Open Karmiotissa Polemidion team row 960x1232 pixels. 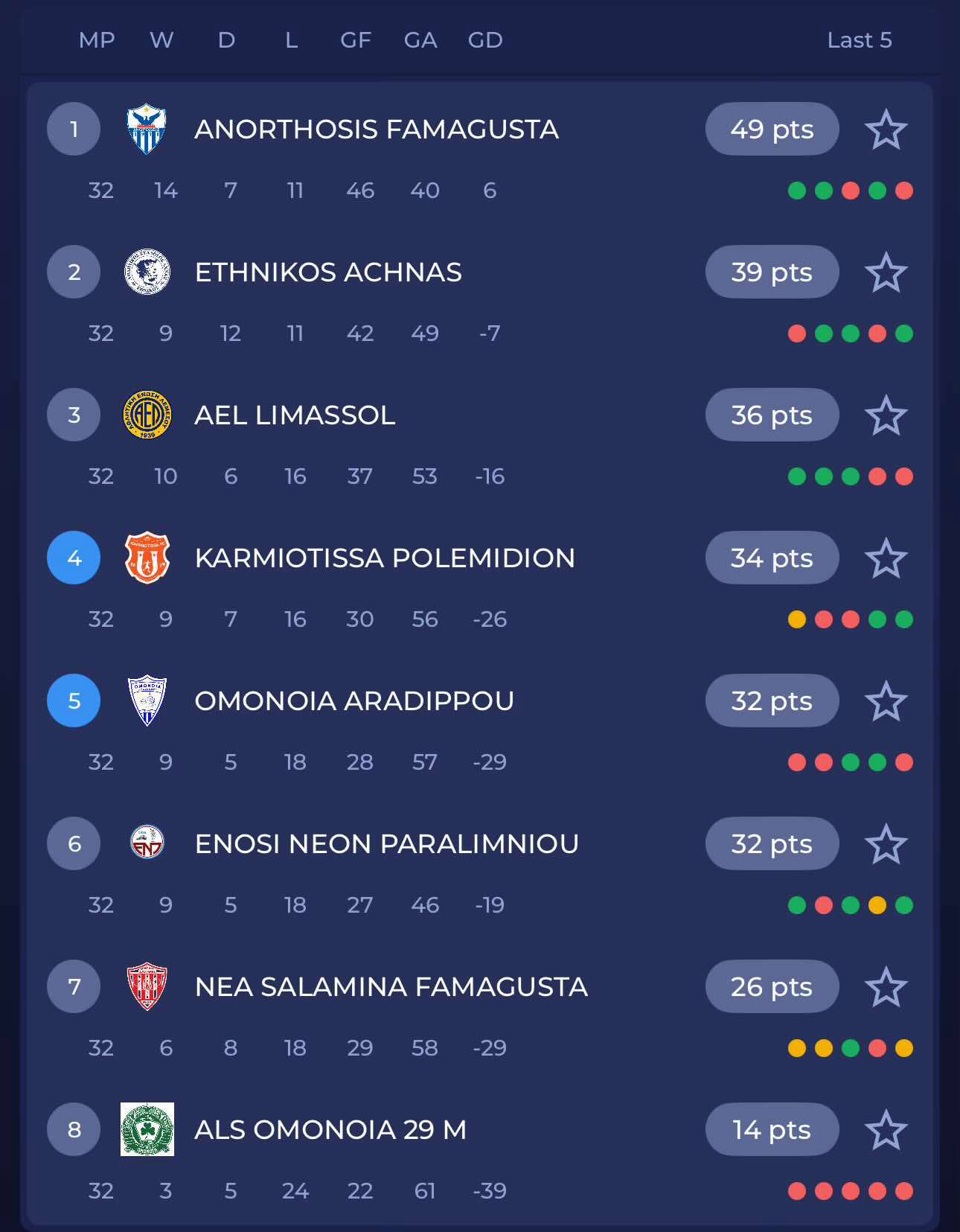coord(385,558)
